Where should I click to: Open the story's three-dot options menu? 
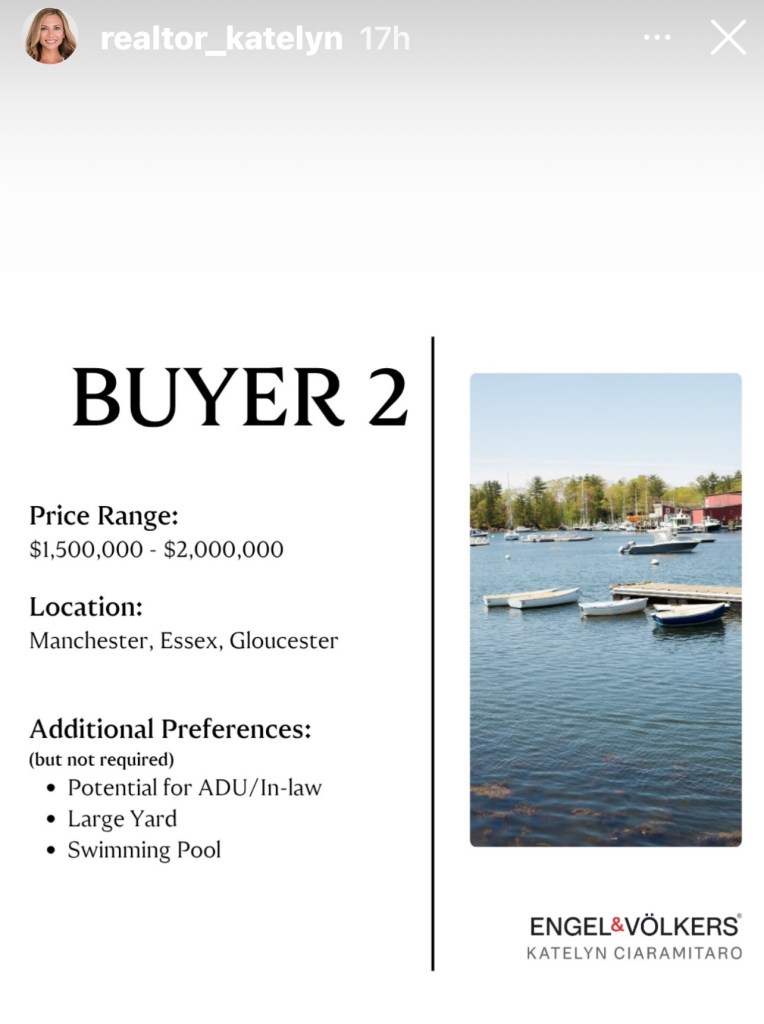pyautogui.click(x=657, y=38)
